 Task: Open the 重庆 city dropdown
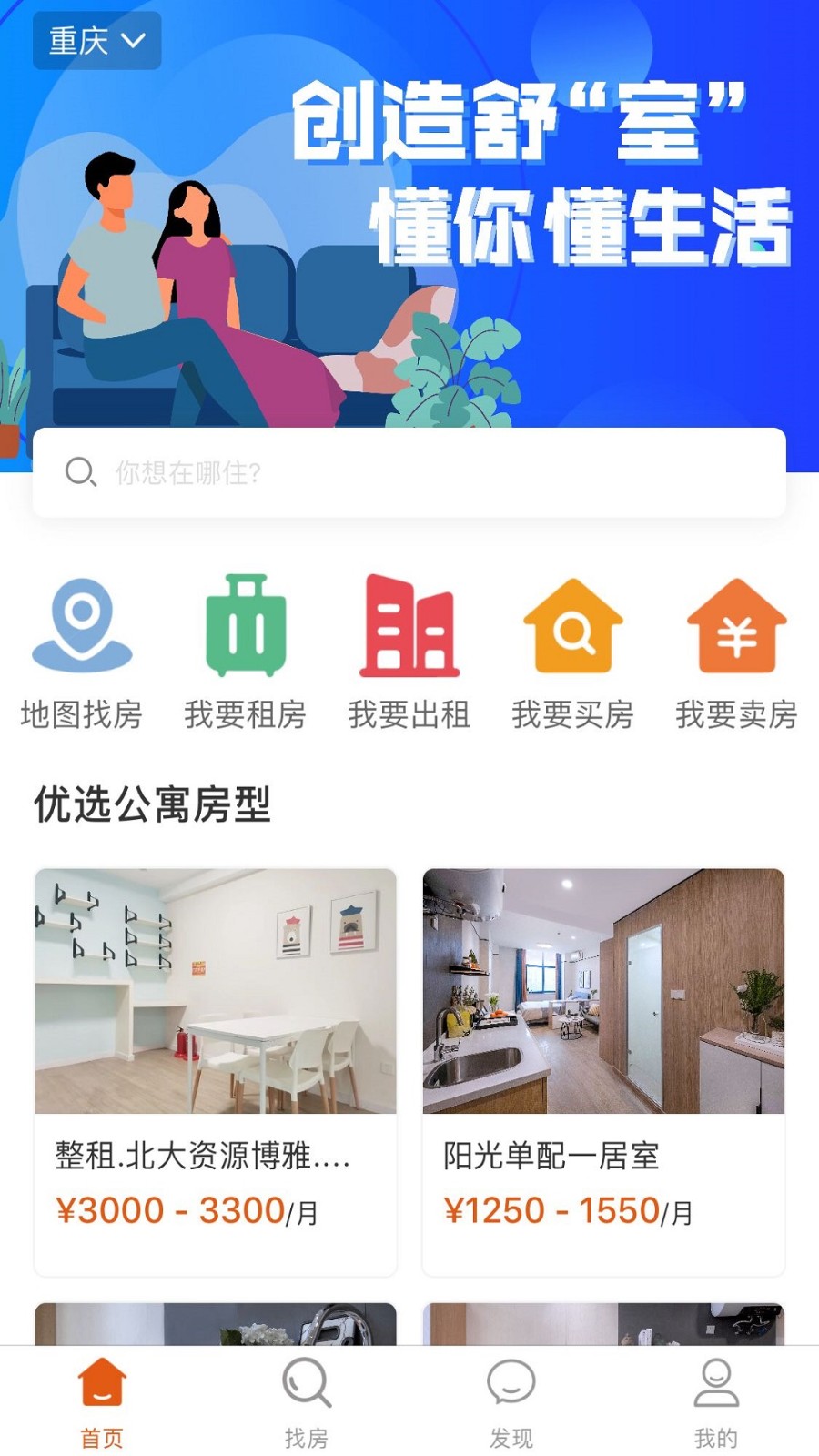(96, 41)
